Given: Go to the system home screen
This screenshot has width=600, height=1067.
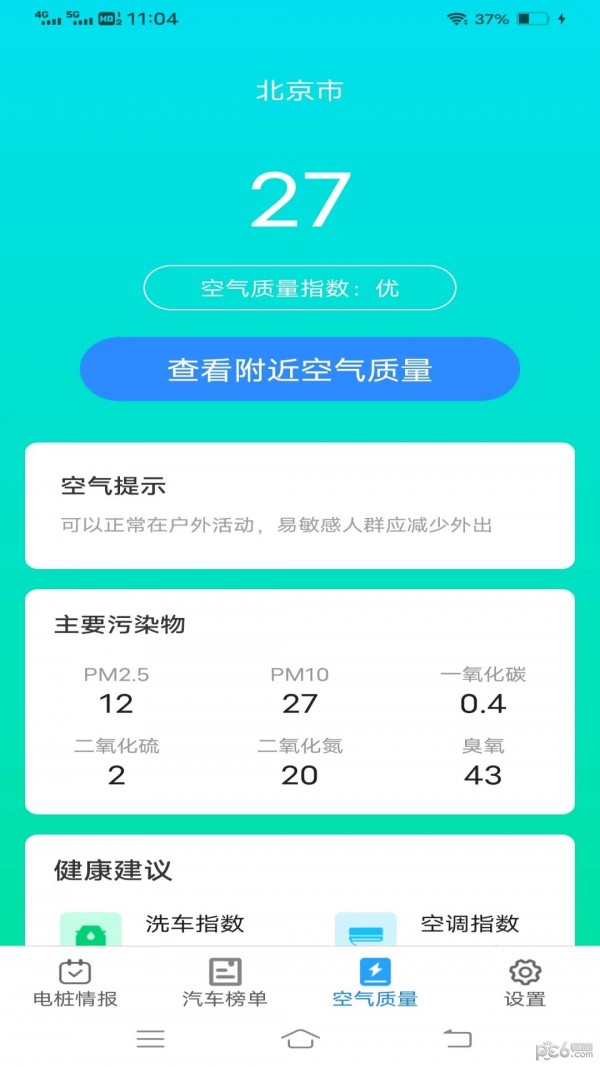Looking at the screenshot, I should point(300,1038).
